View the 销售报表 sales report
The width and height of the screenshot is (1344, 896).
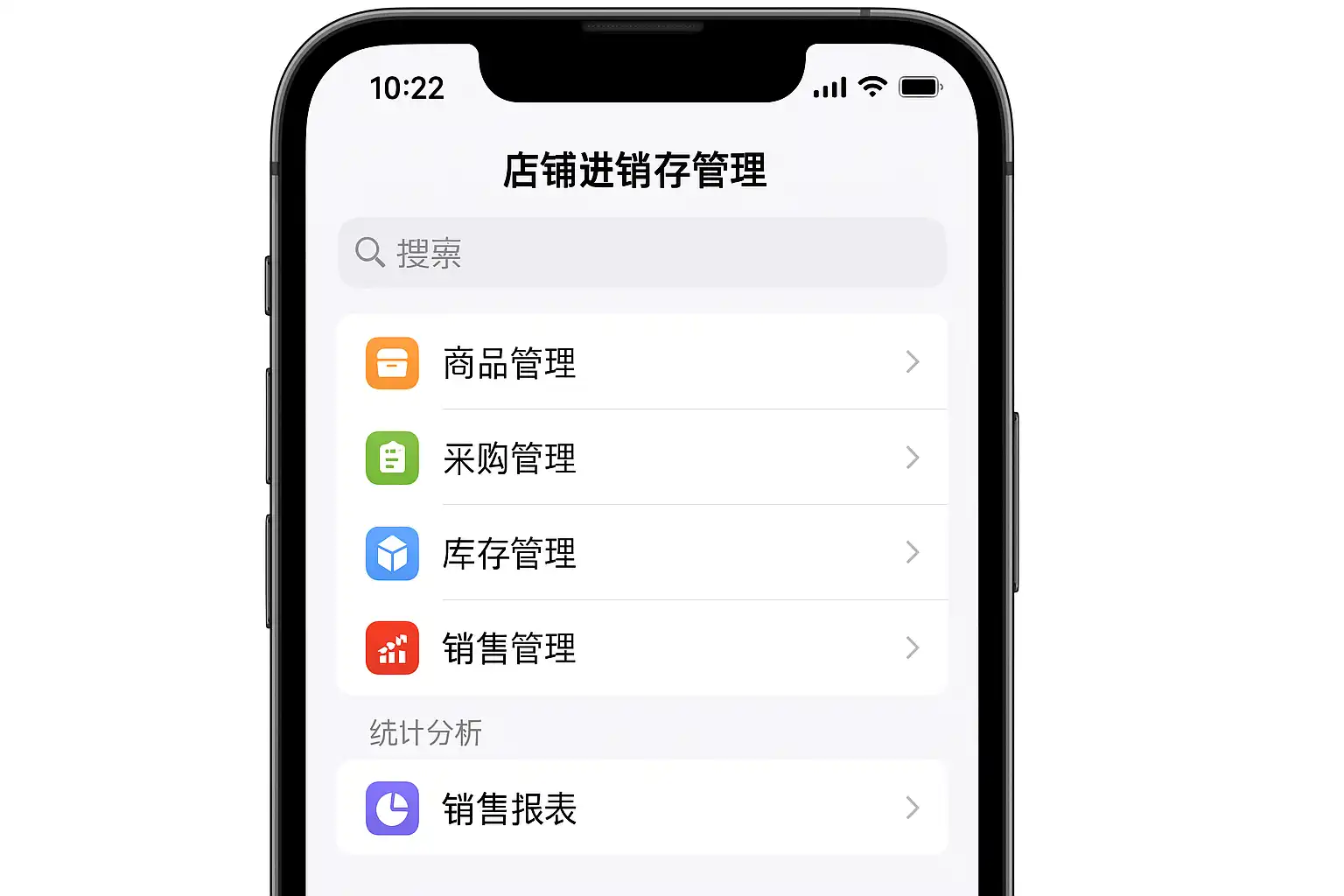click(641, 808)
